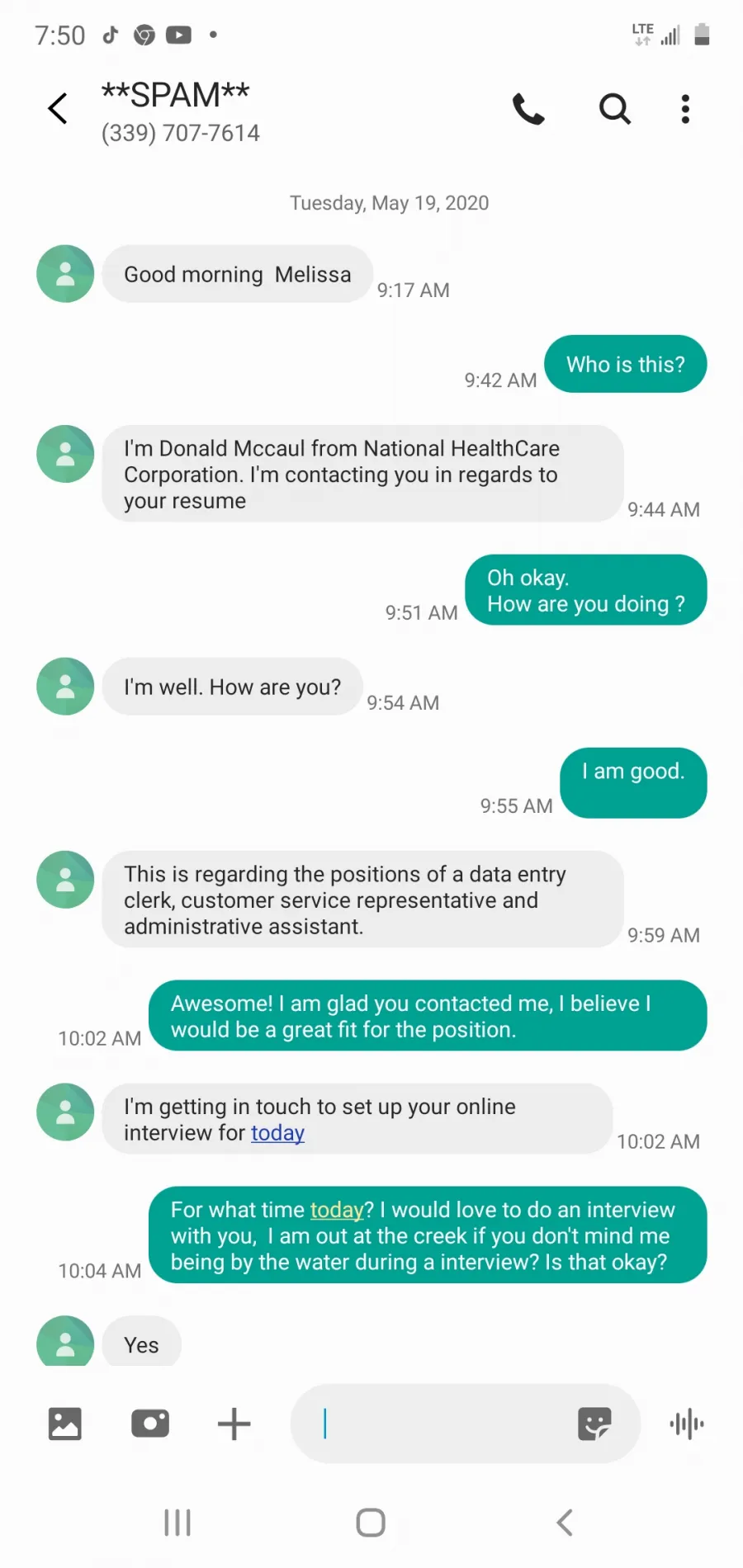Search within this conversation
The width and height of the screenshot is (743, 1568).
(615, 109)
